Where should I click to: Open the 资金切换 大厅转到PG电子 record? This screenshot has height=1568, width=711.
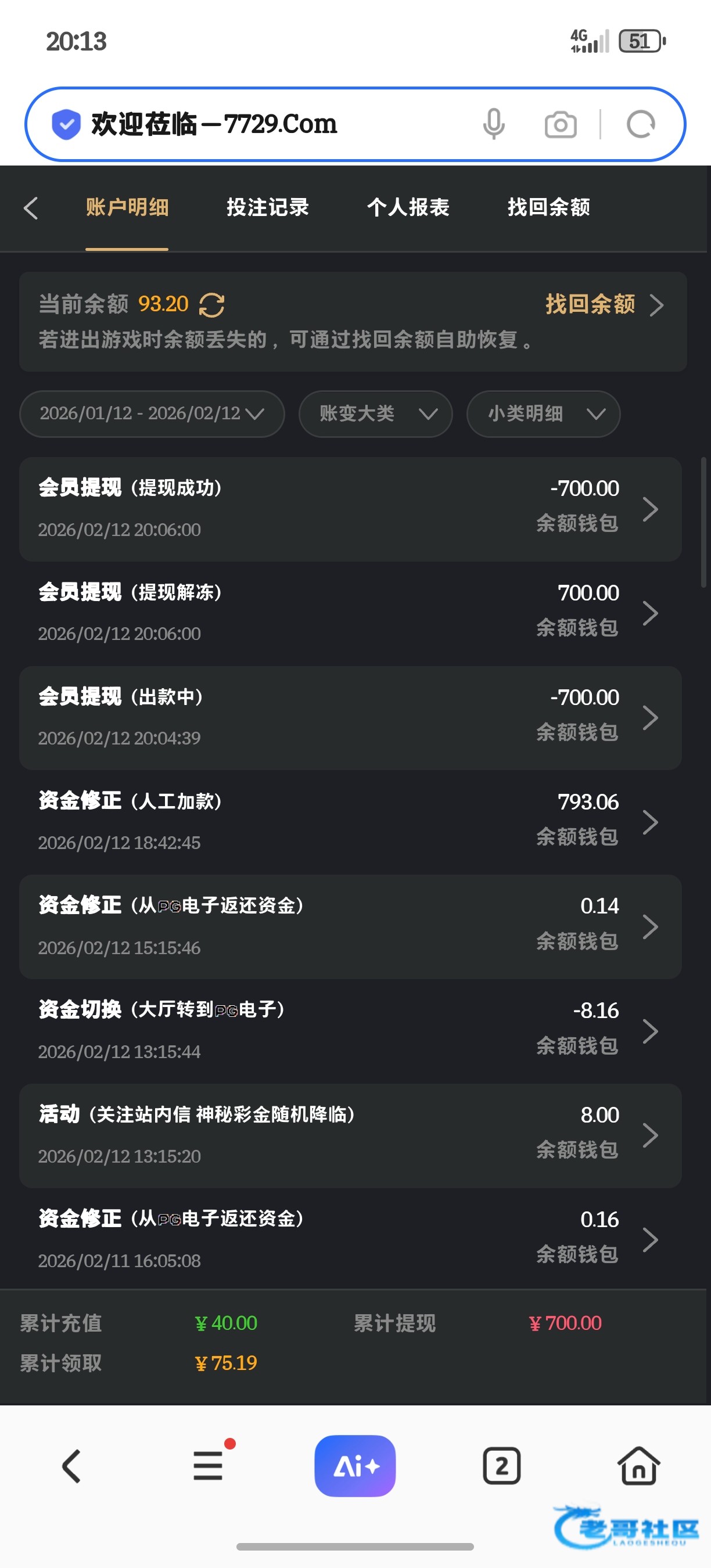point(350,1030)
